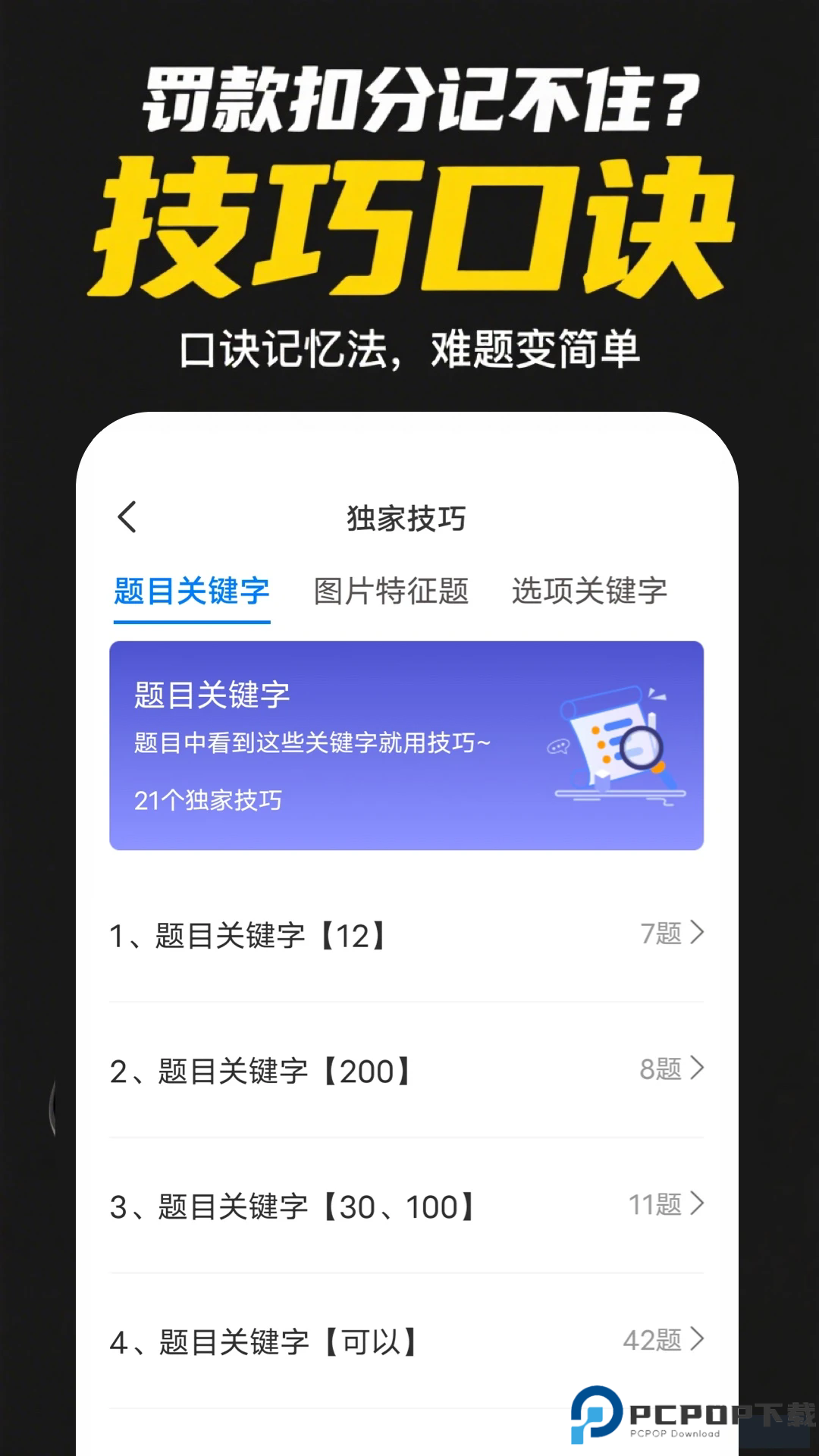Image resolution: width=819 pixels, height=1456 pixels.
Task: Expand item 题目关键字【200】
Action: tap(303, 1070)
